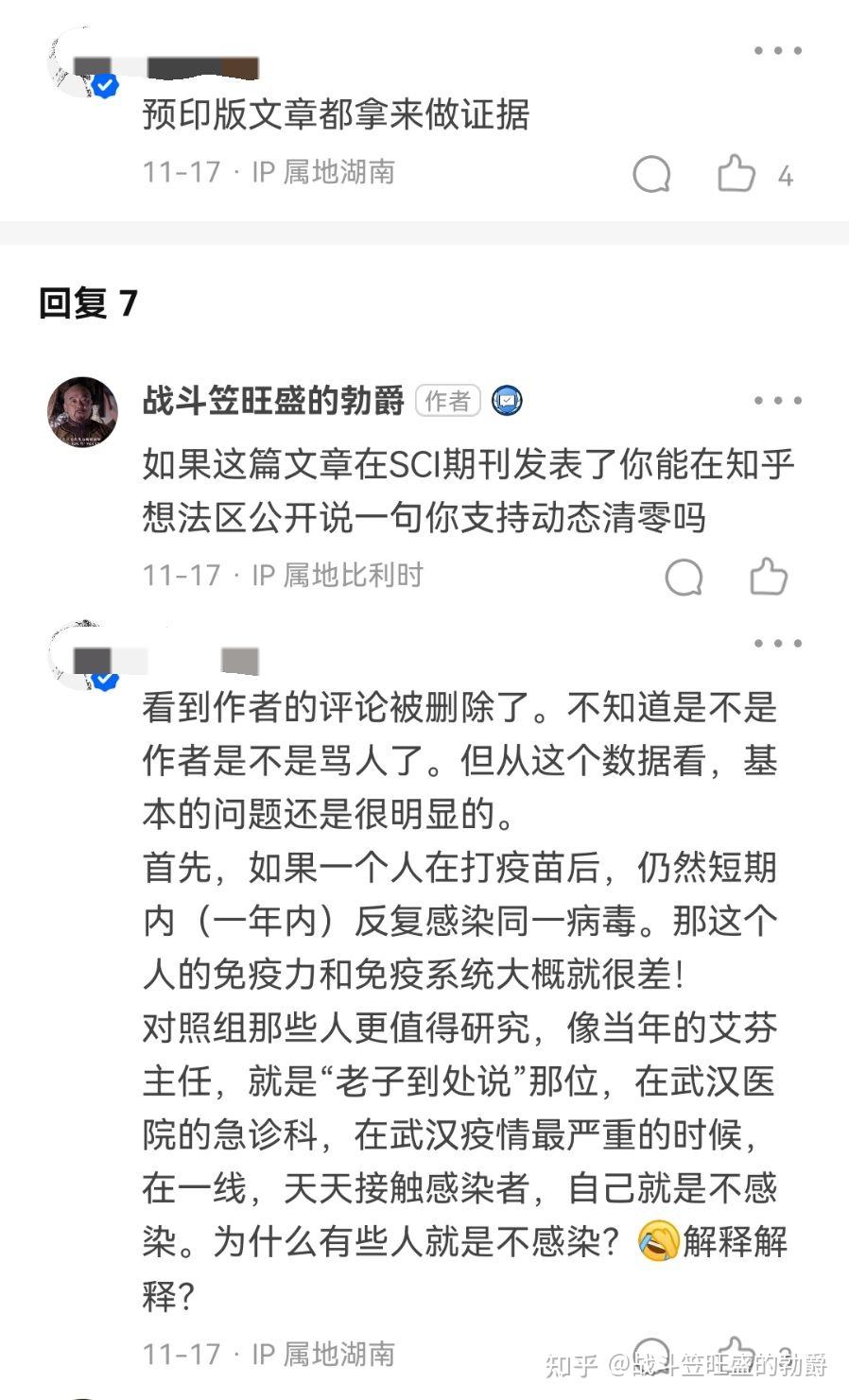
Task: Open overflow menu on the 预印版文章 comment
Action: coord(777,51)
